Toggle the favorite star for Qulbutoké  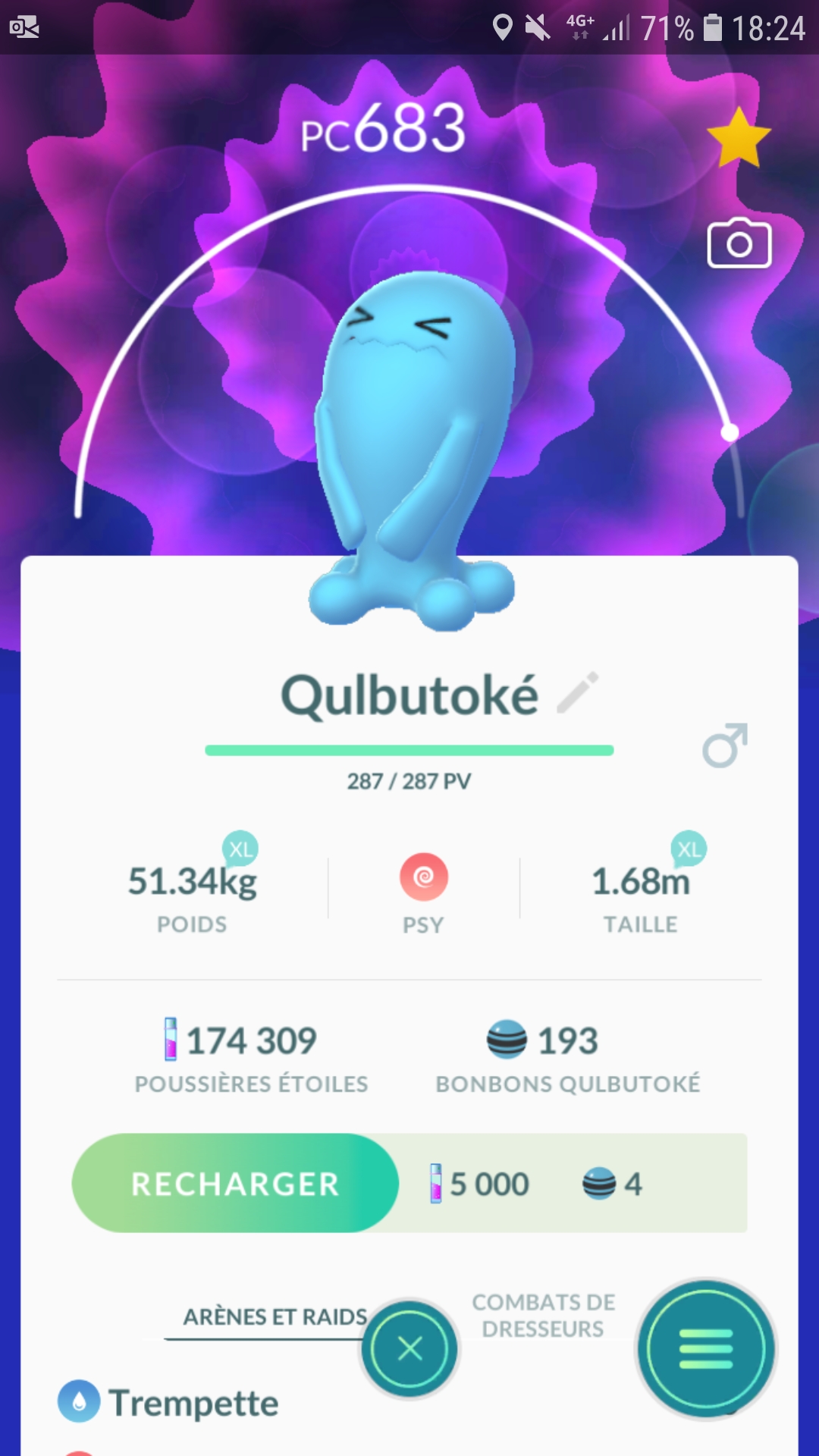pos(739,138)
